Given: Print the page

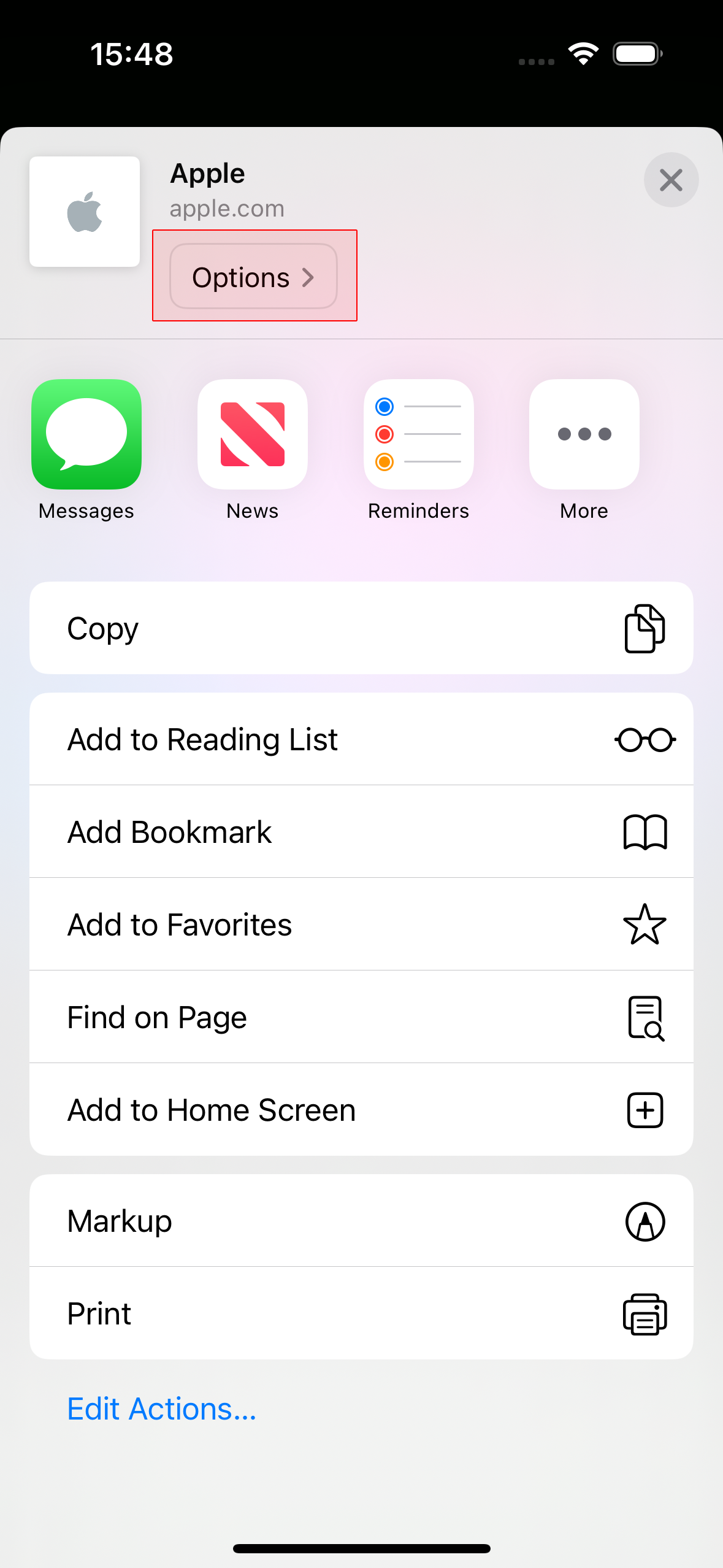Looking at the screenshot, I should click(361, 1313).
